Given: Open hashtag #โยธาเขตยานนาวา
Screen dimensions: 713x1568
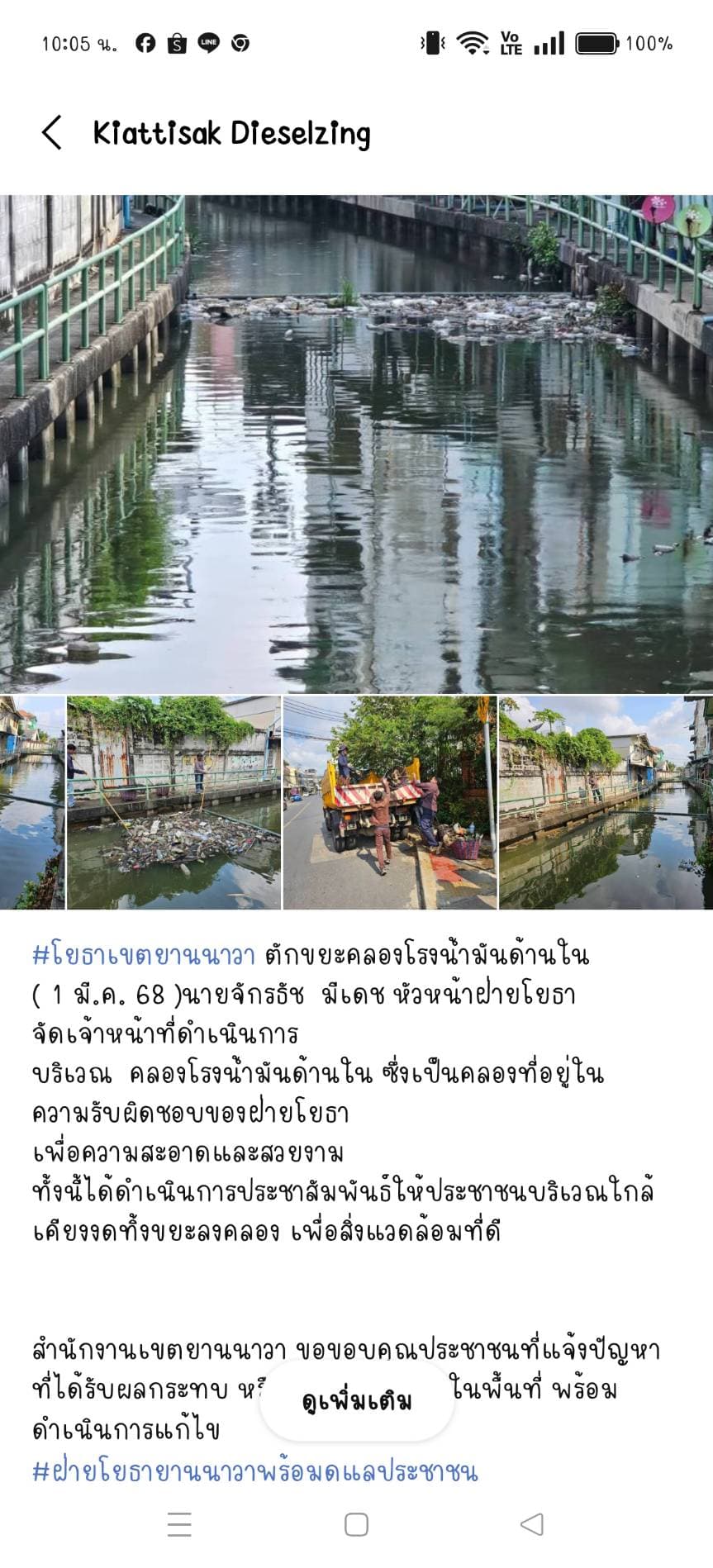Looking at the screenshot, I should tap(144, 955).
